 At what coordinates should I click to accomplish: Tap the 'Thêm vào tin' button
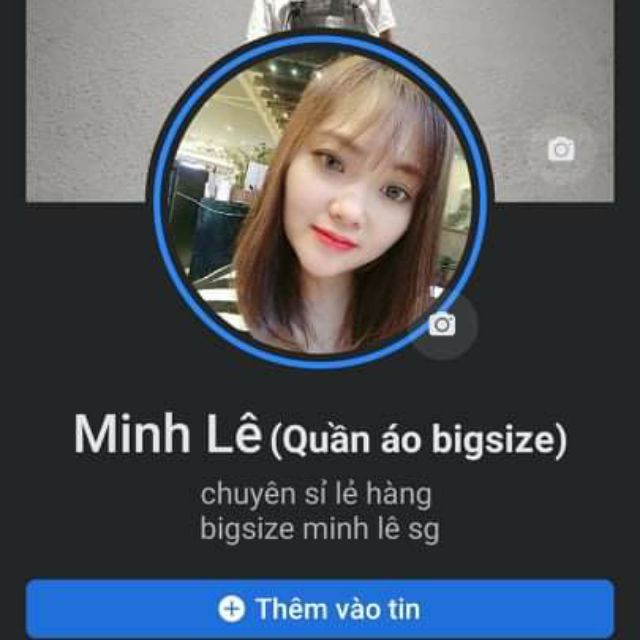[320, 608]
